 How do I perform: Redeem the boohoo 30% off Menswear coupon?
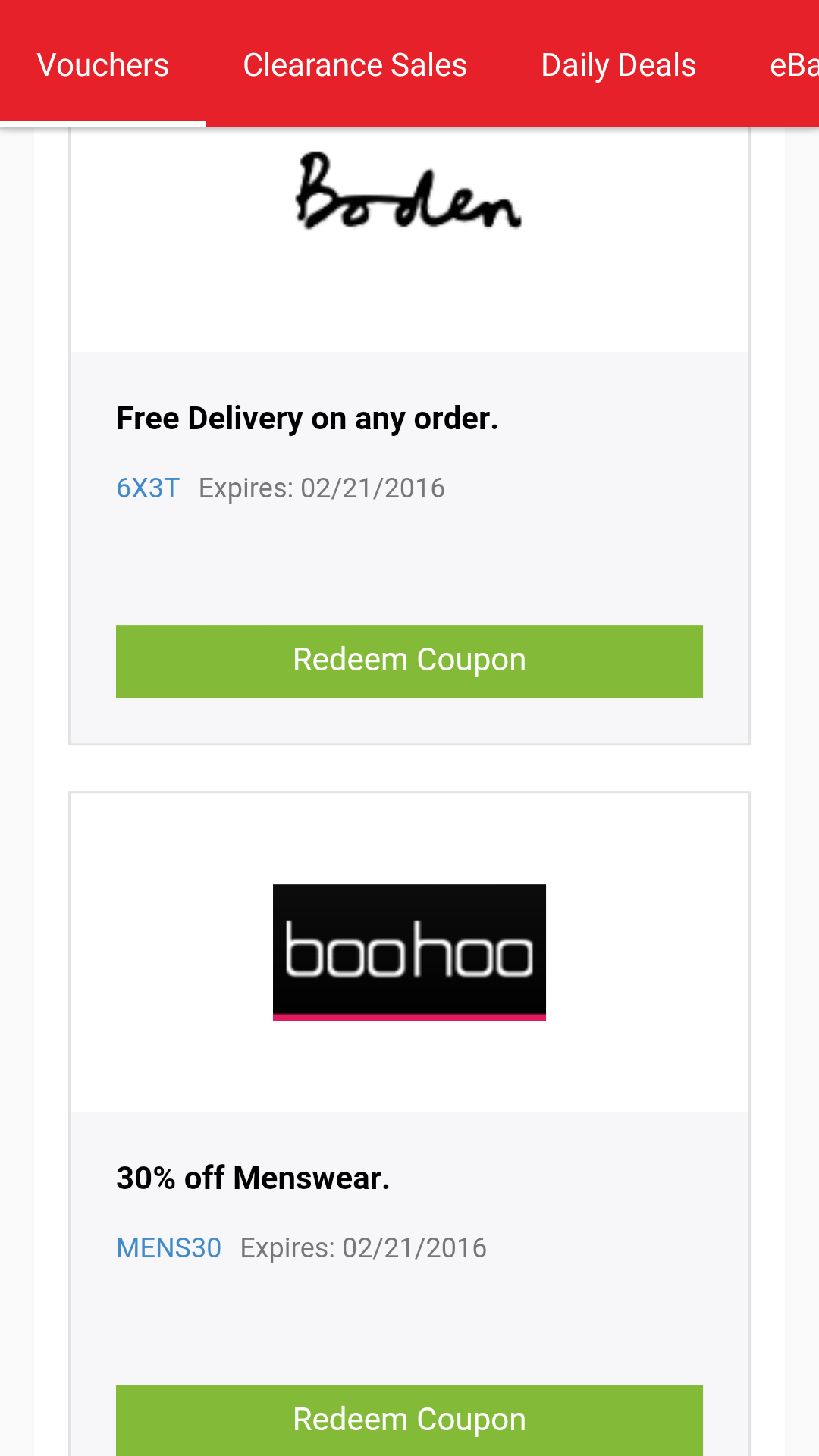coord(409,1420)
